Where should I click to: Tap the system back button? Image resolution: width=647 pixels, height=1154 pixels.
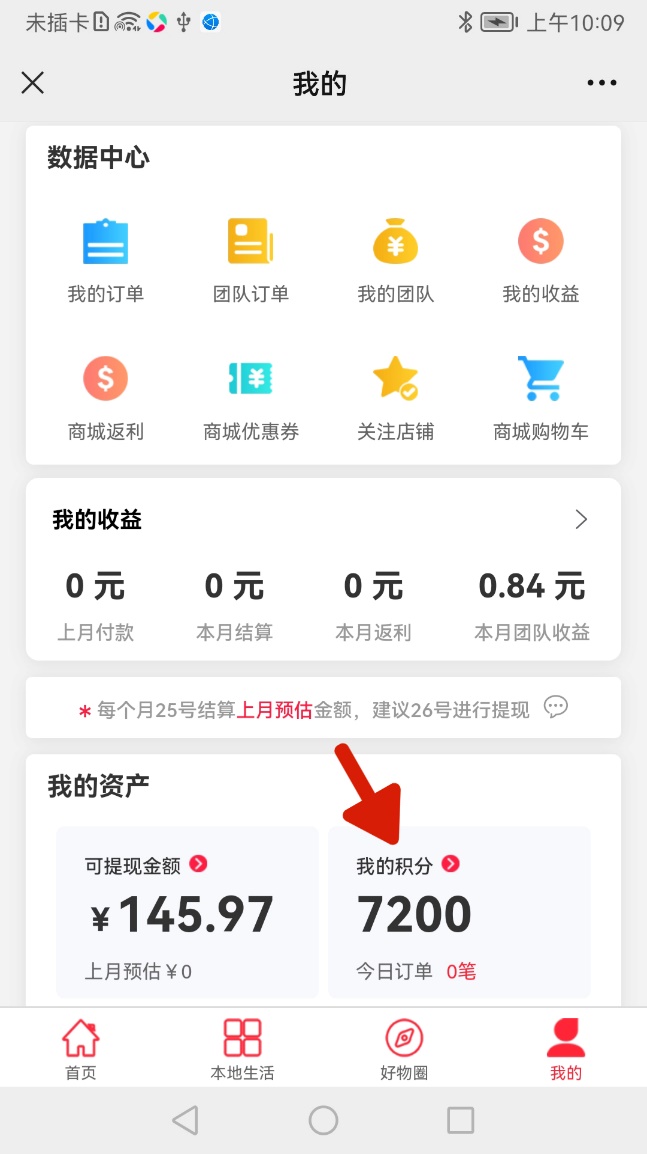pyautogui.click(x=185, y=1120)
